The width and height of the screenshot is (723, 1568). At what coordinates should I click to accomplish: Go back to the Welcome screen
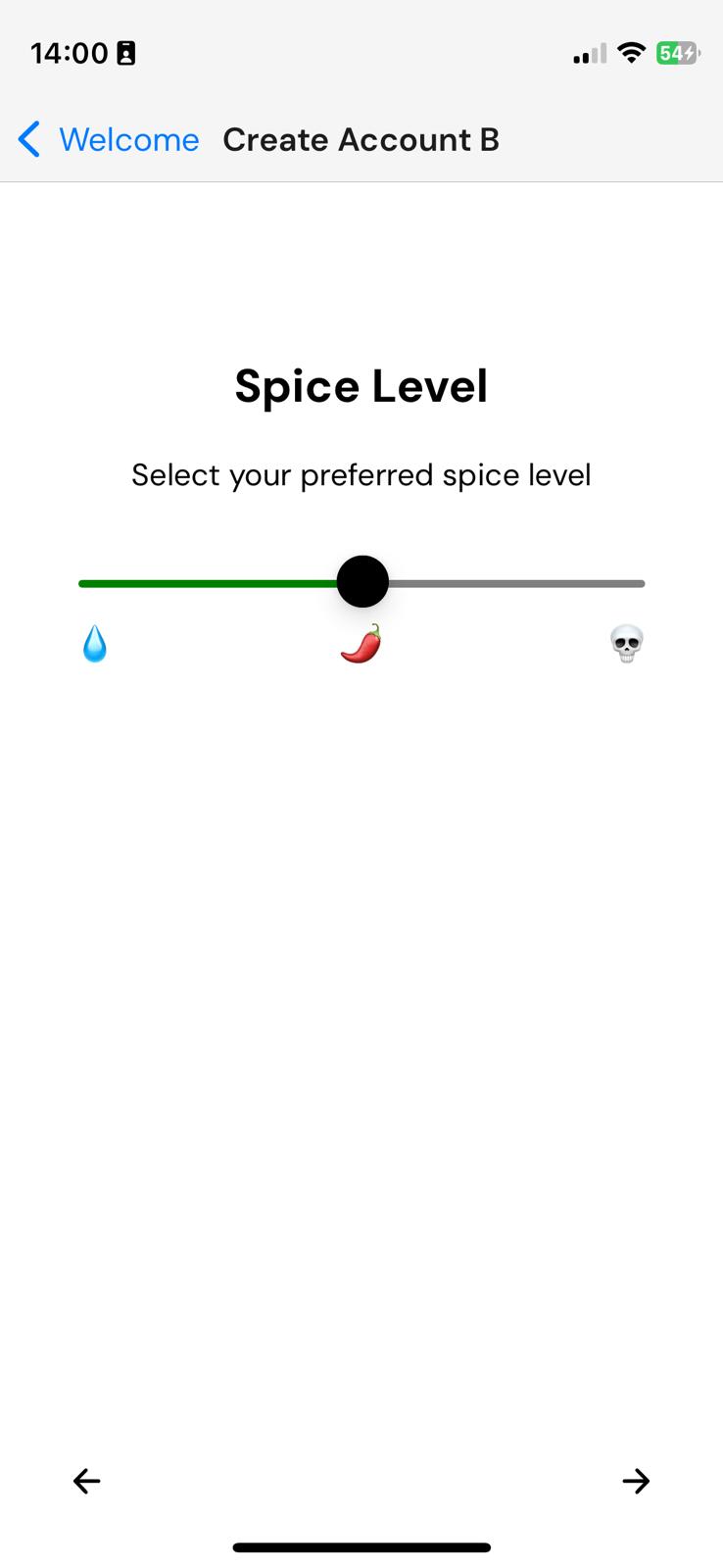(109, 139)
